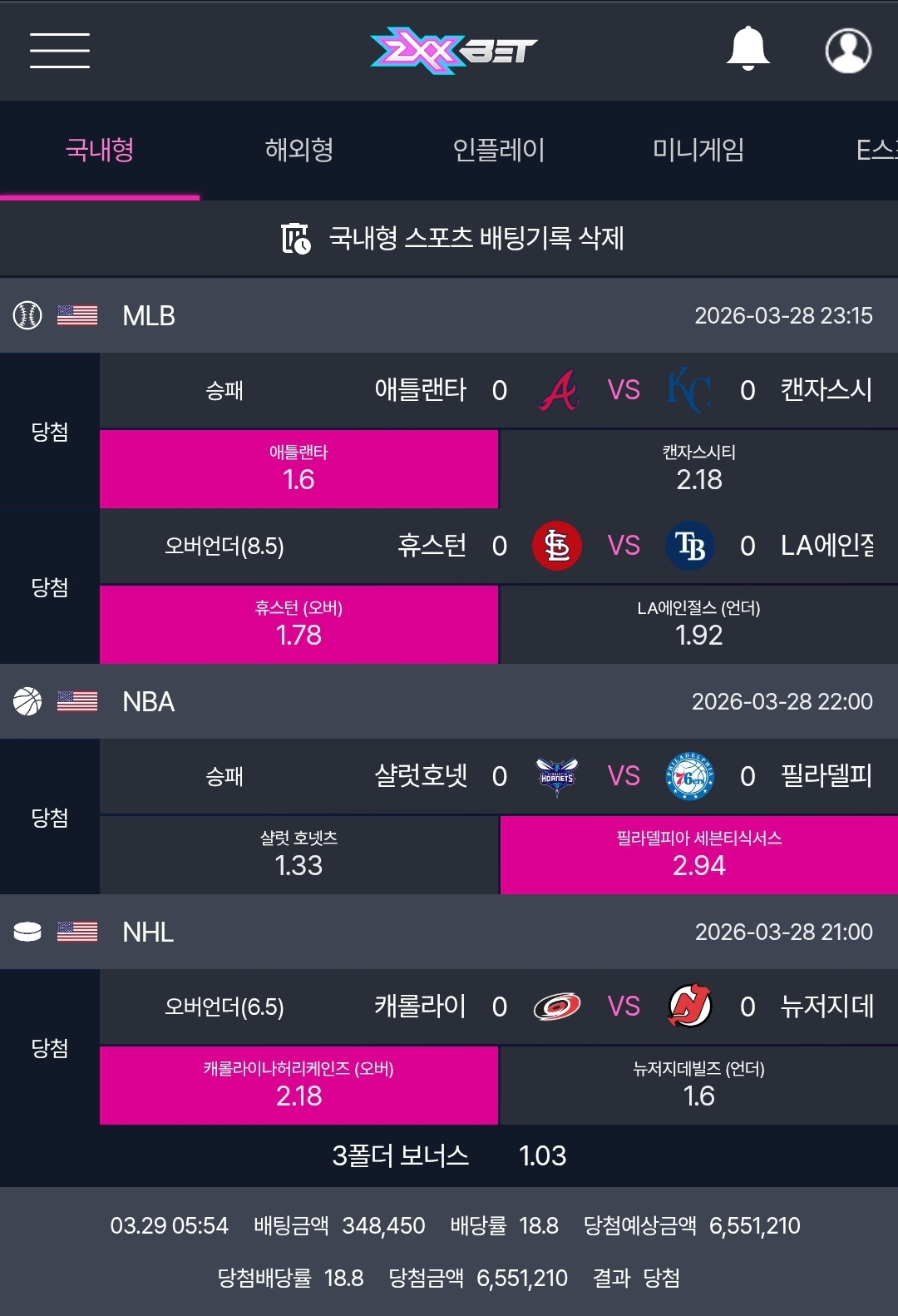The image size is (898, 1316).
Task: Tap 국내형 스포츠 배팅기록 삭제 button
Action: pos(453,239)
